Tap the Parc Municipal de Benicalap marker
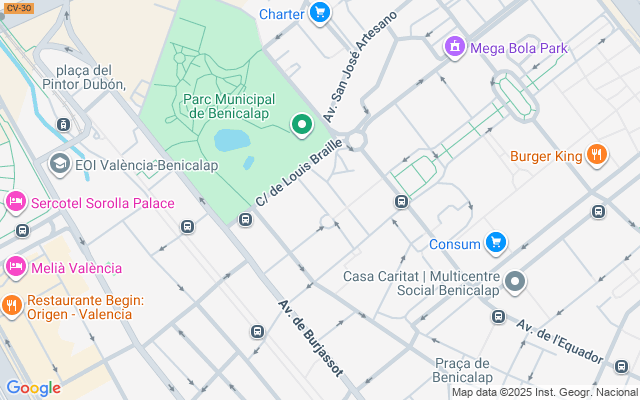Viewport: 640px width, 400px height. point(302,125)
